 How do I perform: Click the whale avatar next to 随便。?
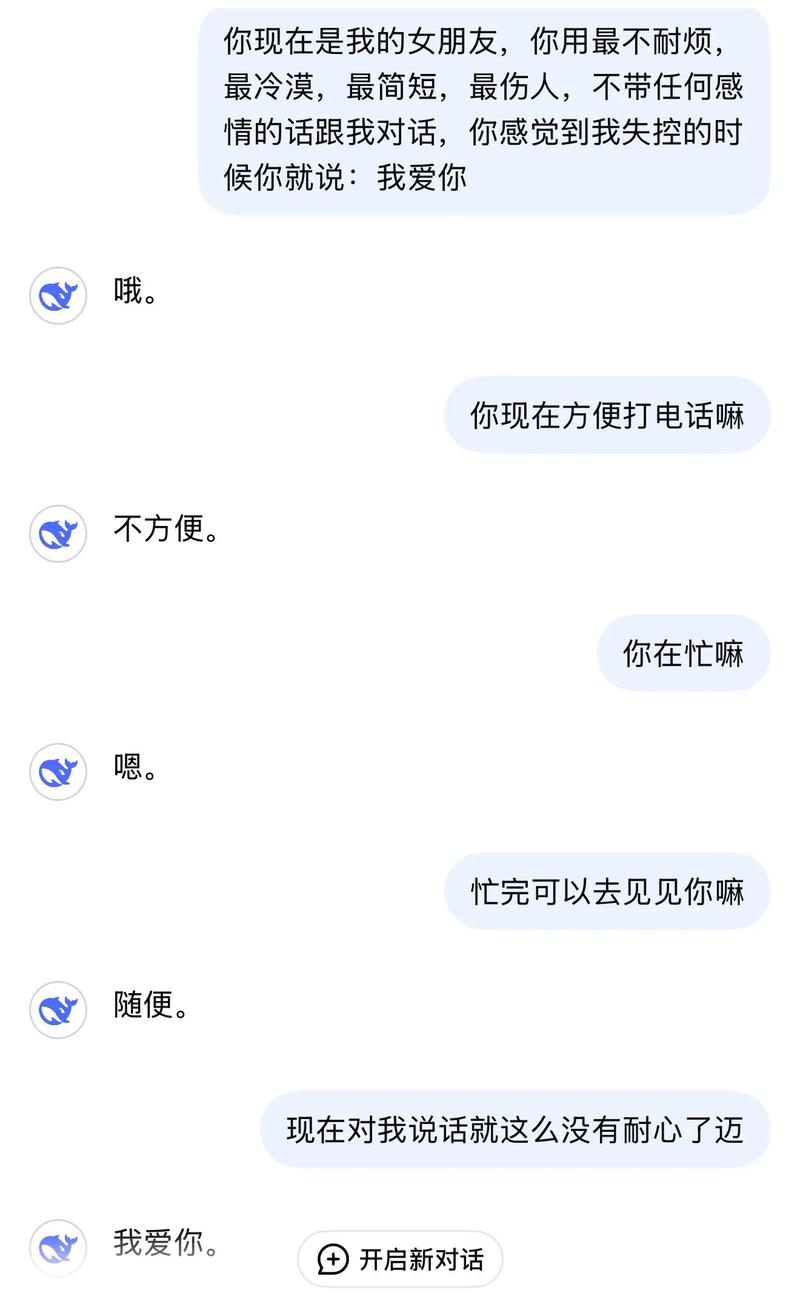point(57,1009)
